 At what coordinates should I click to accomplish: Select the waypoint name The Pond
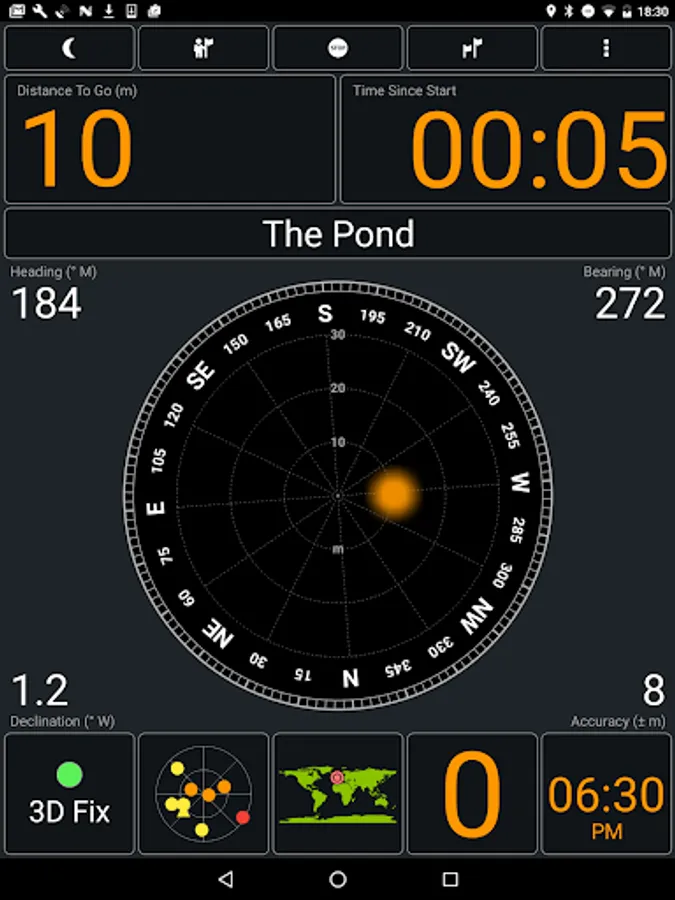[338, 234]
